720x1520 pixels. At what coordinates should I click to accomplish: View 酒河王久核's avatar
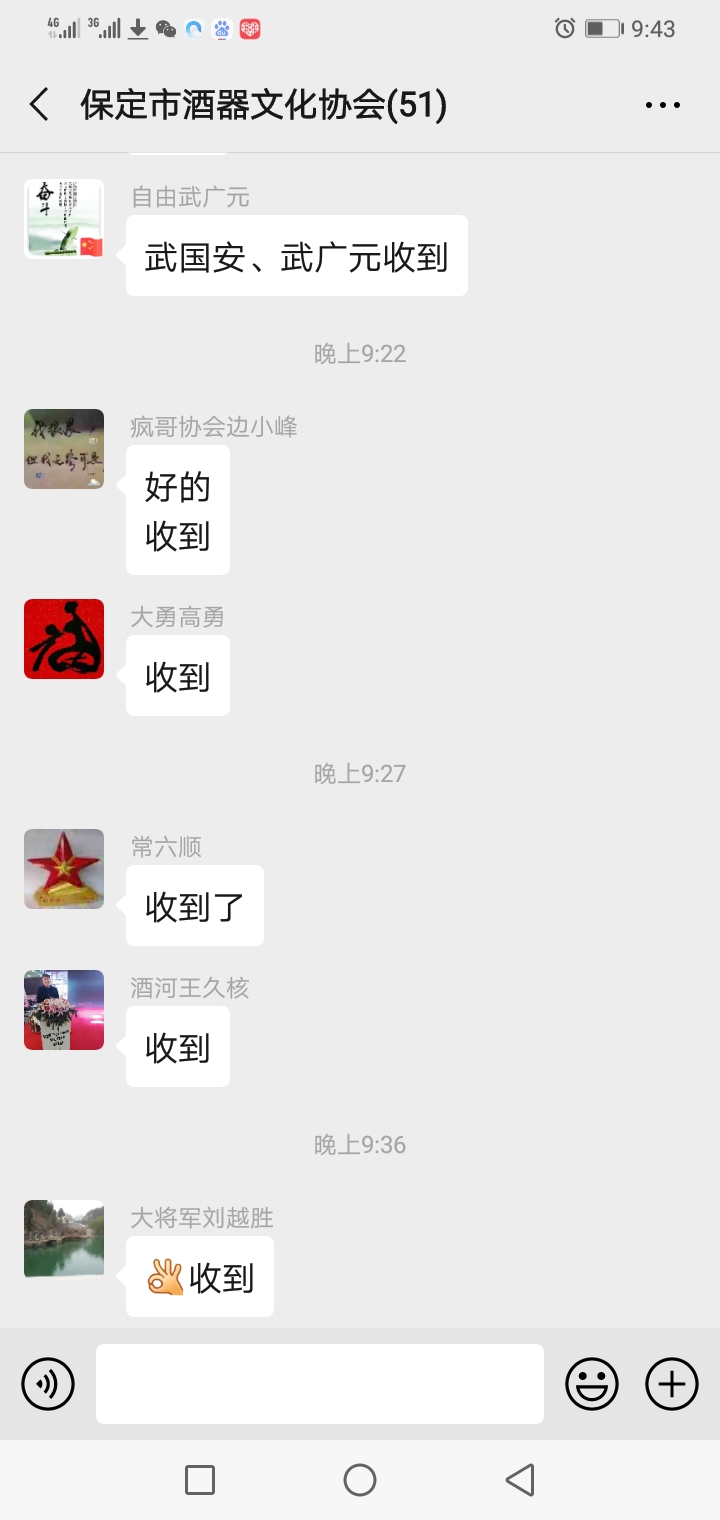64,1010
